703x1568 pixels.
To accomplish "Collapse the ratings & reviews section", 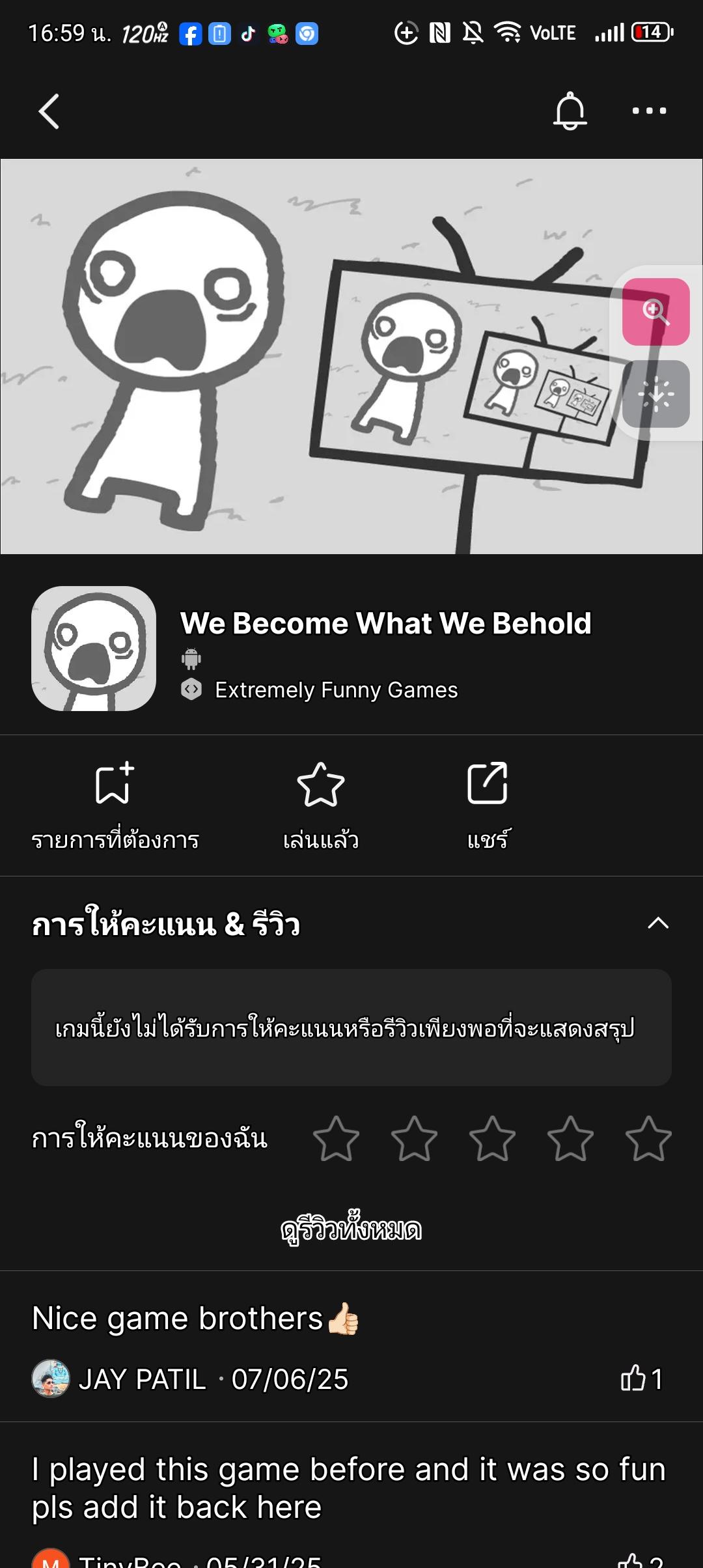I will pos(658,923).
